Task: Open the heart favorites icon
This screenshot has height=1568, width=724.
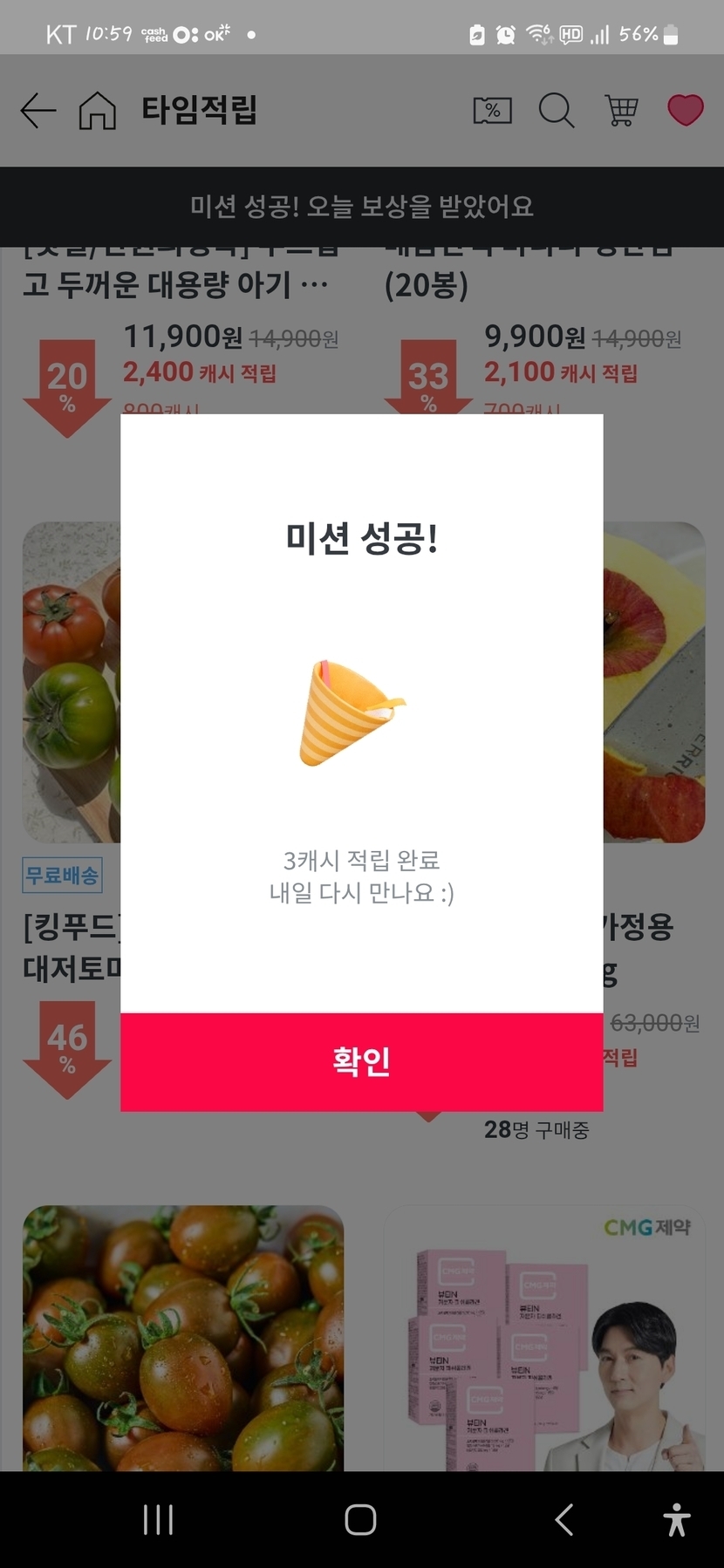Action: (685, 111)
